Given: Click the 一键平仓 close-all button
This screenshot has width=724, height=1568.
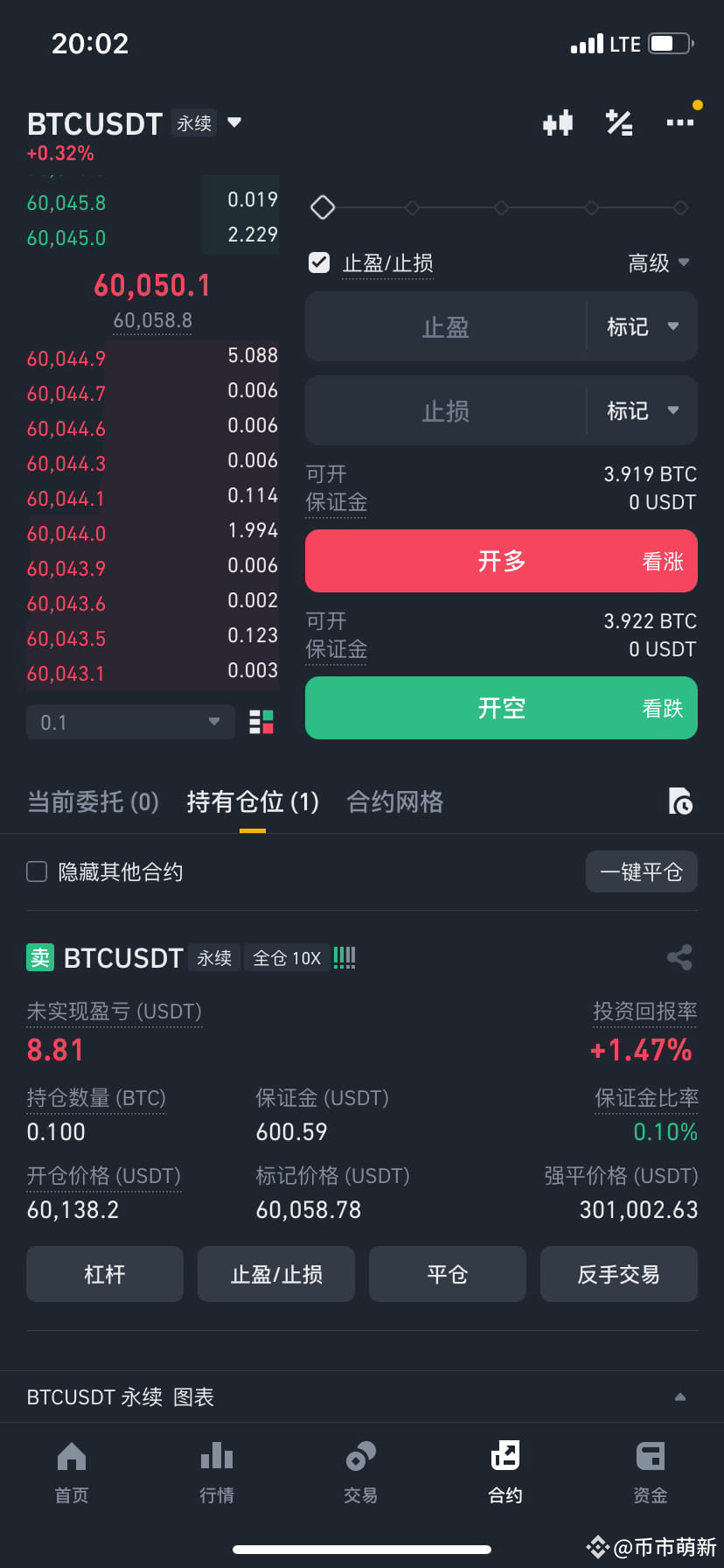Looking at the screenshot, I should tap(641, 871).
